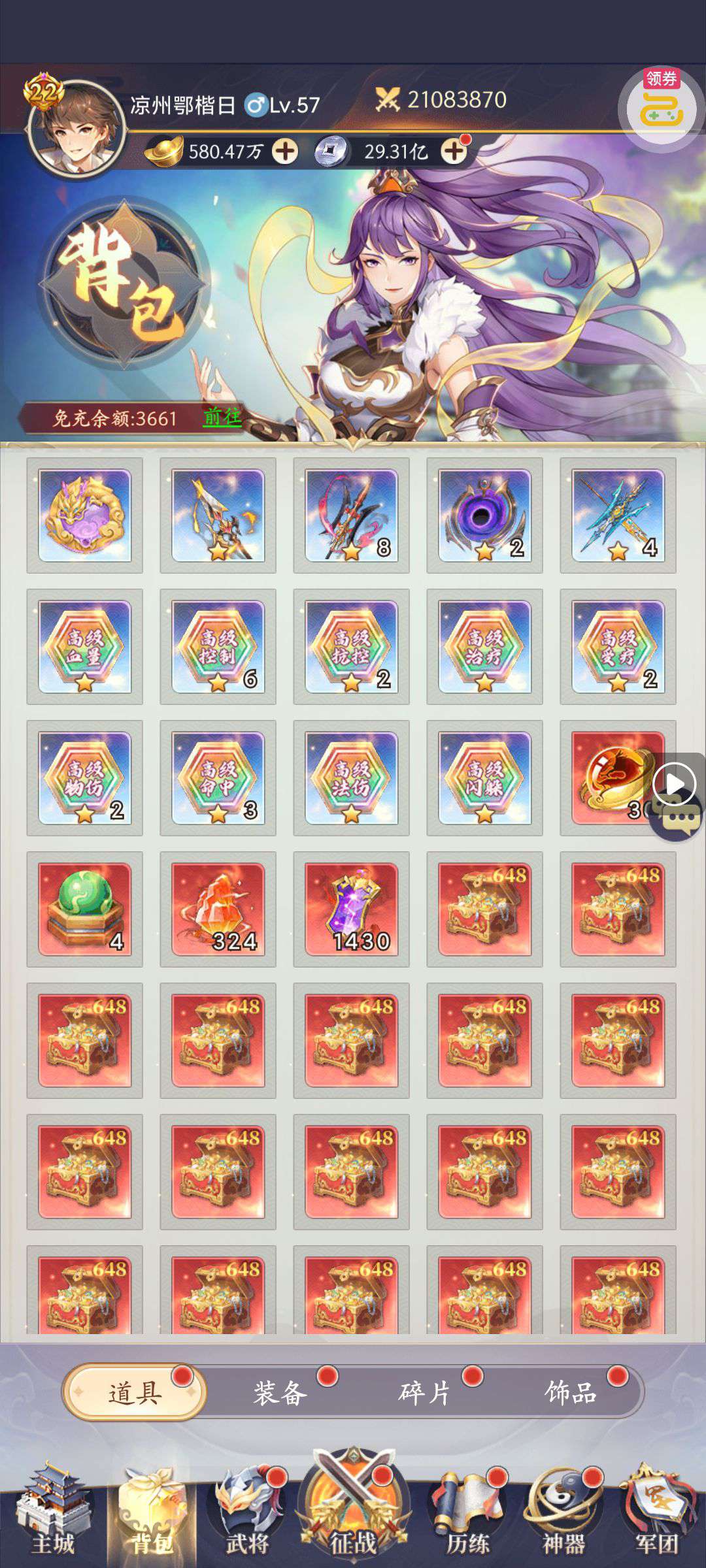The image size is (706, 1568).
Task: Select the 高级闪躲 item
Action: click(485, 778)
